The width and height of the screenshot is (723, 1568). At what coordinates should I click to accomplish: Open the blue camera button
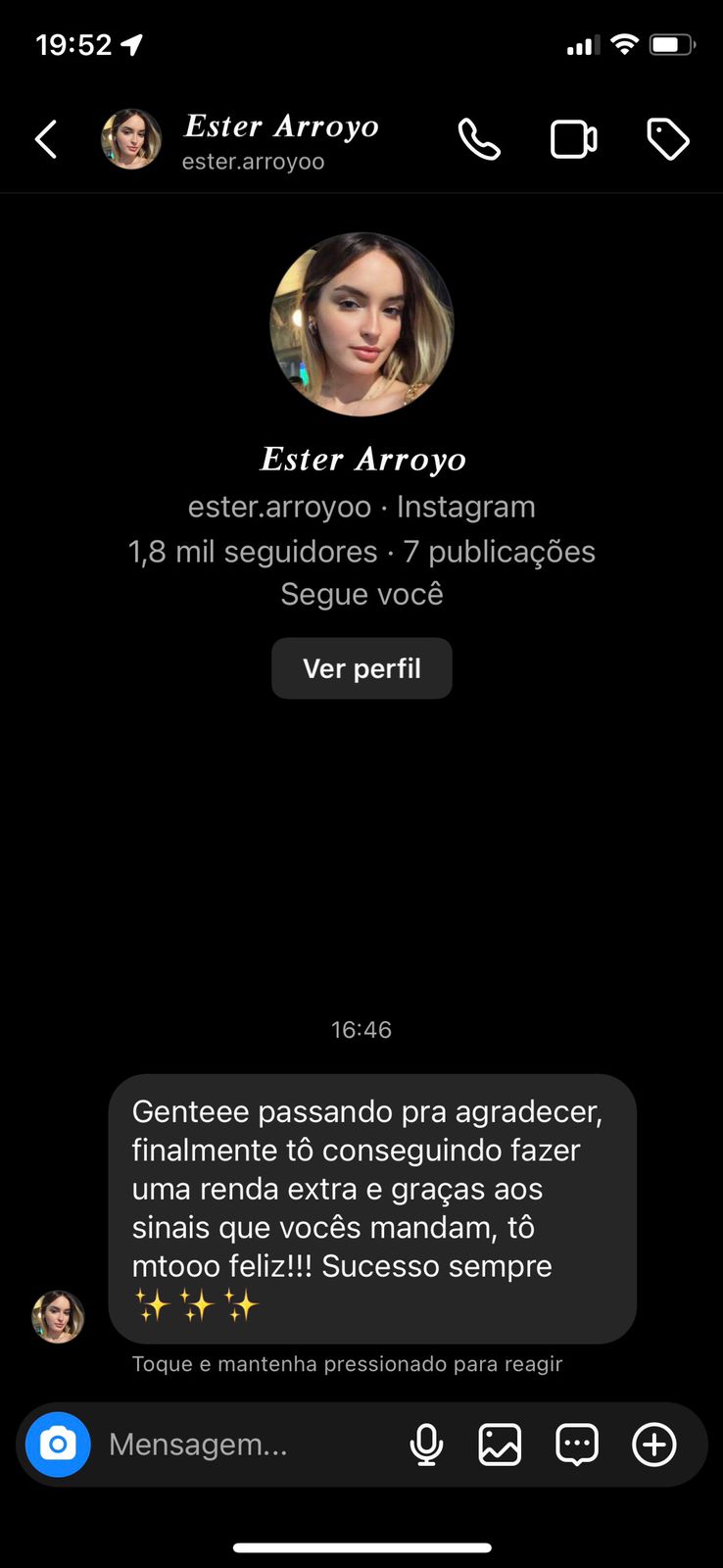click(58, 1444)
